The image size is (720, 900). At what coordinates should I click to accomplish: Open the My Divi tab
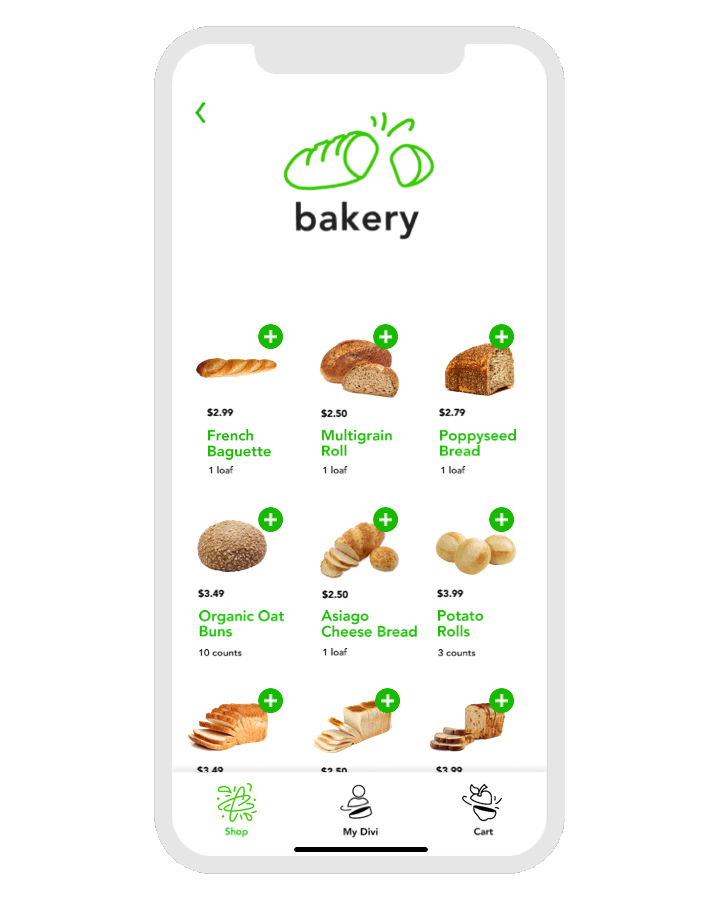coord(360,810)
